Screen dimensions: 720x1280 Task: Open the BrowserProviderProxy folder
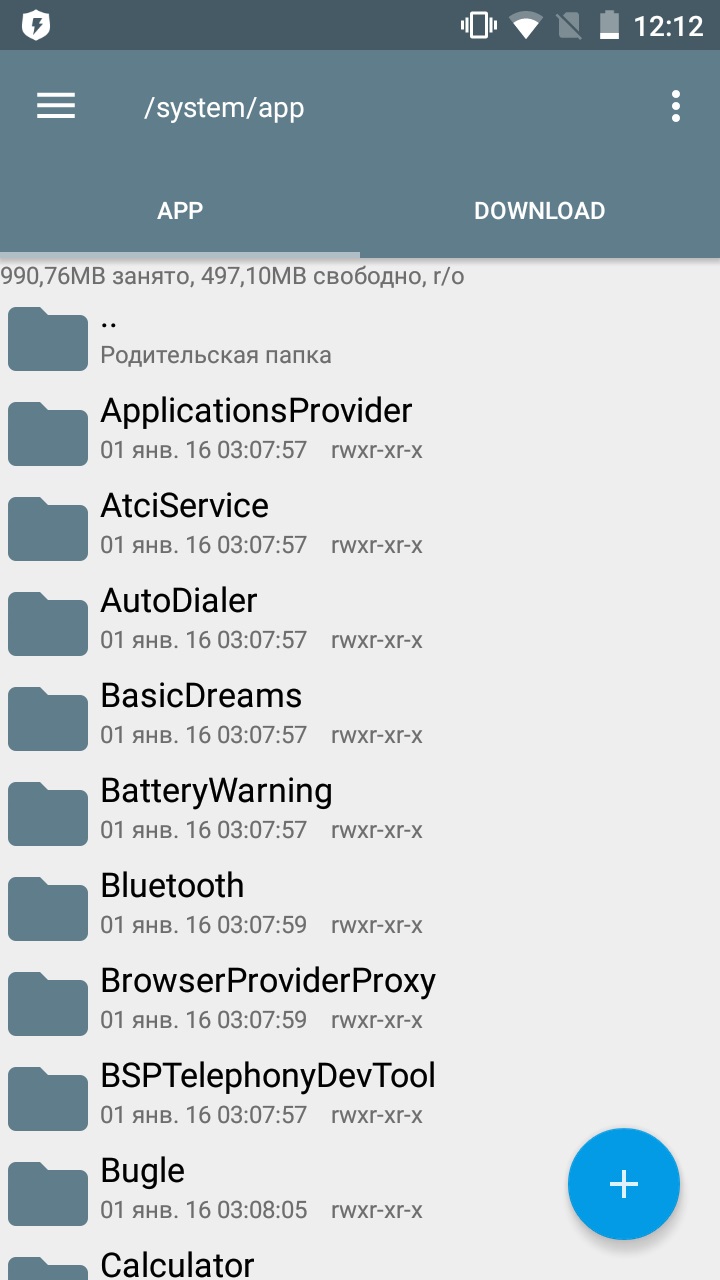[x=360, y=1003]
